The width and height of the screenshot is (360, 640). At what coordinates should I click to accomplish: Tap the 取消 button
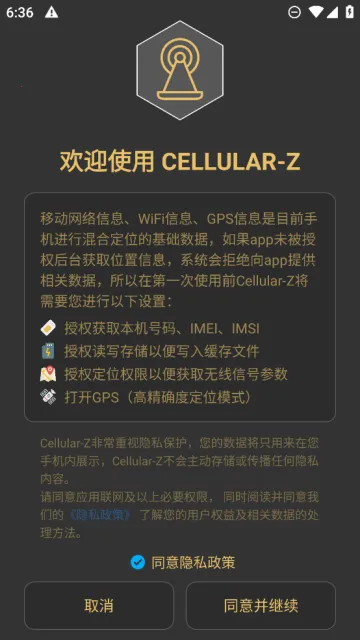[x=99, y=606]
